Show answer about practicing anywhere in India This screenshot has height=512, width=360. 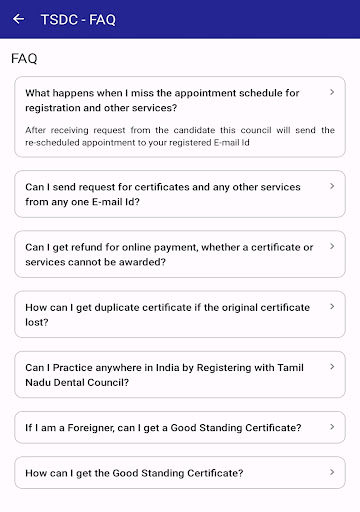[180, 374]
